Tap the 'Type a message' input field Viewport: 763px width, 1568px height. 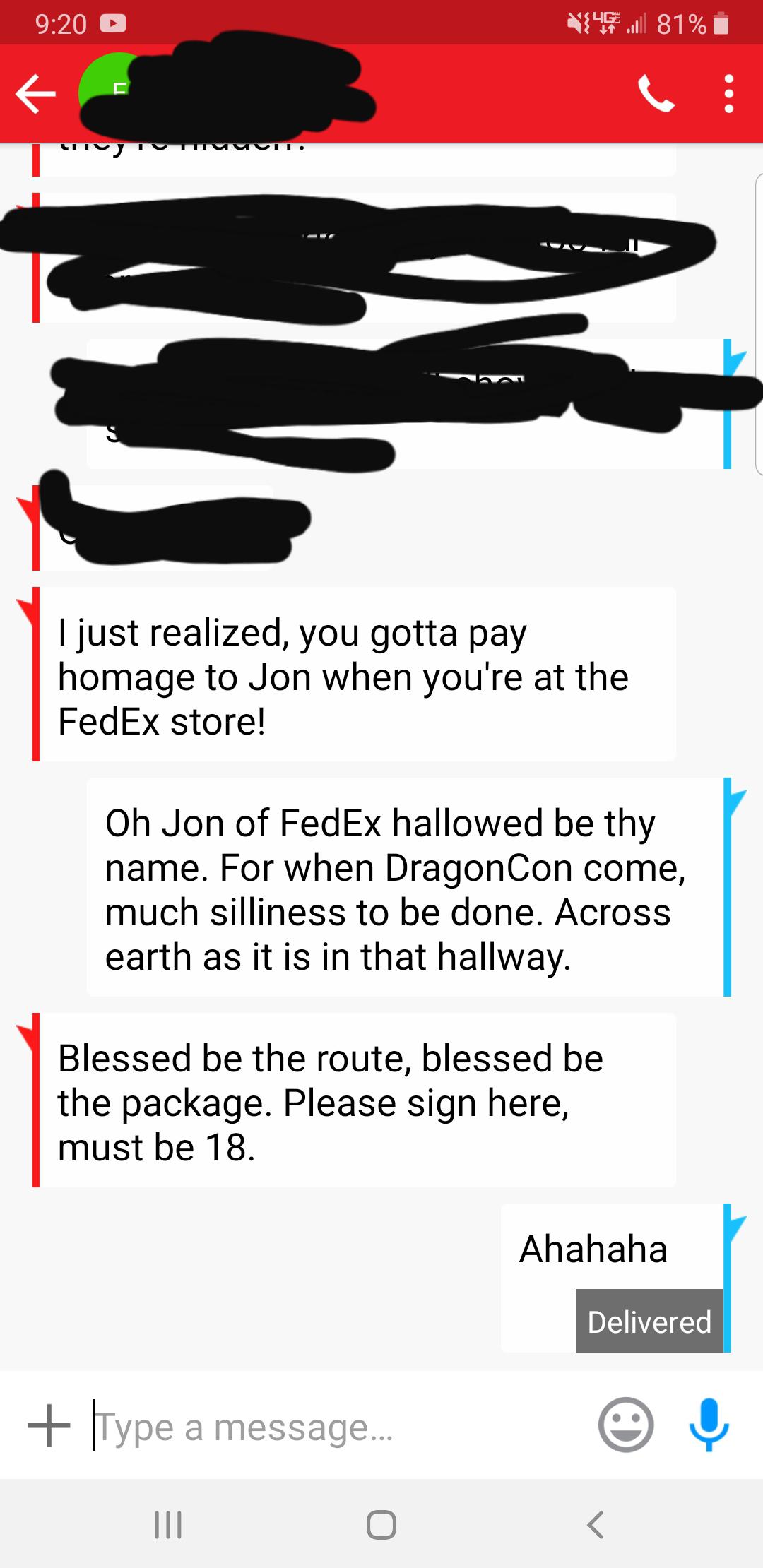[247, 1425]
